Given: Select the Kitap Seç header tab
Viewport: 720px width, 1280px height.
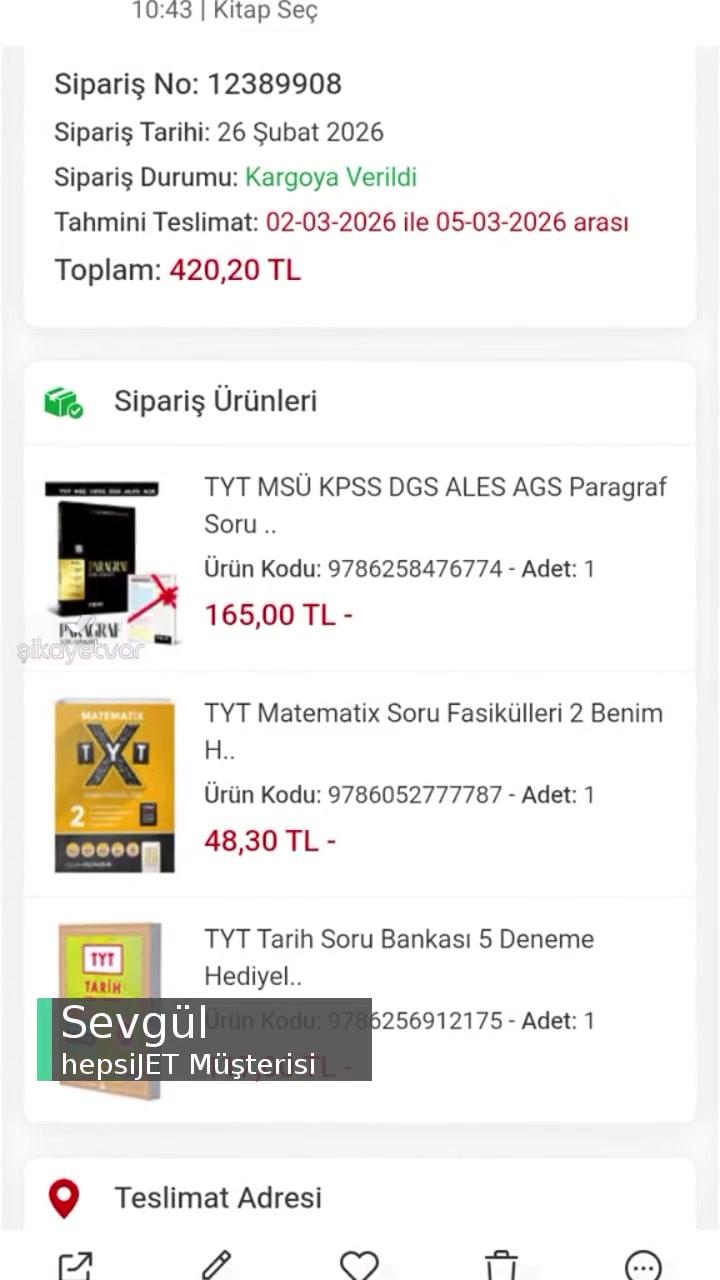Looking at the screenshot, I should pyautogui.click(x=265, y=12).
